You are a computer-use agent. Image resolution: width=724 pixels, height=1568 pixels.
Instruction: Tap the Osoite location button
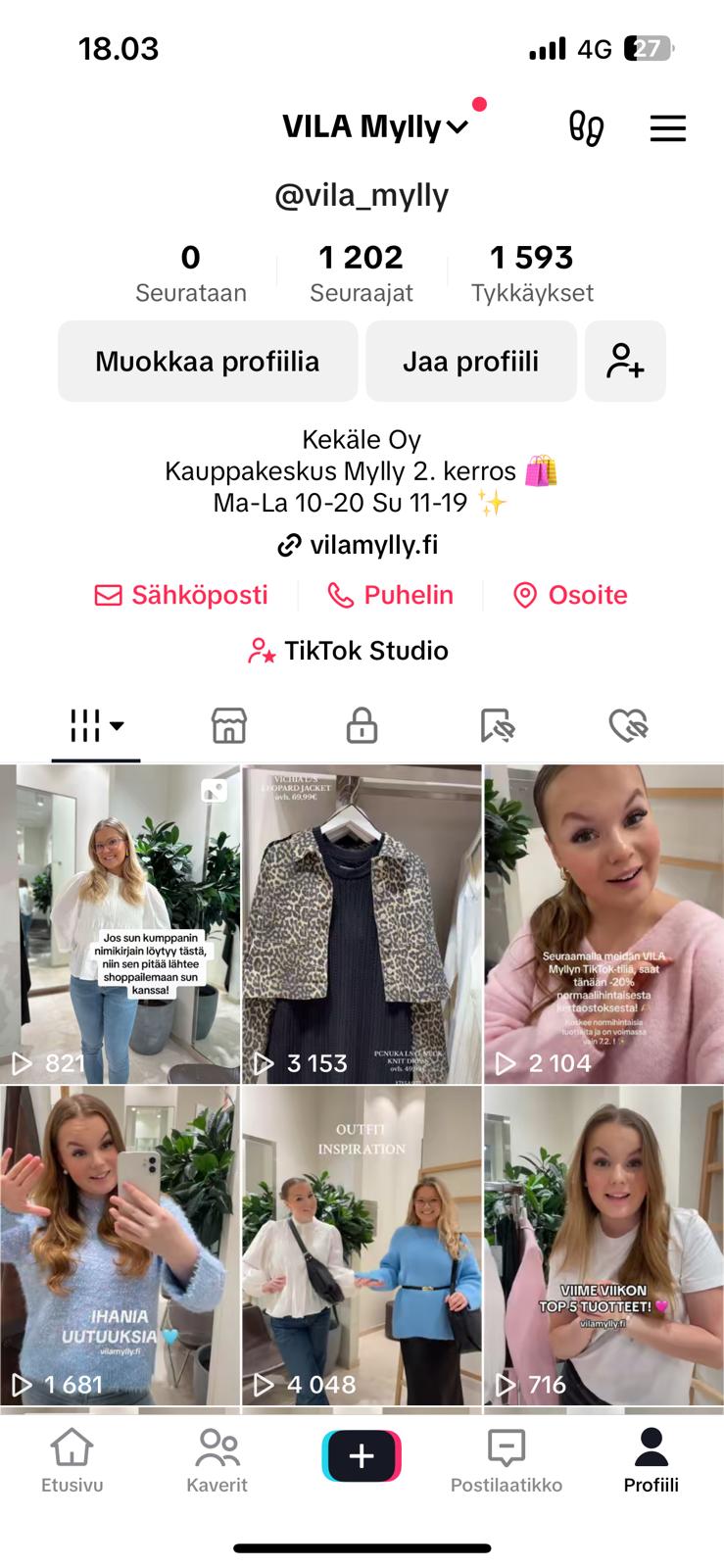[570, 595]
